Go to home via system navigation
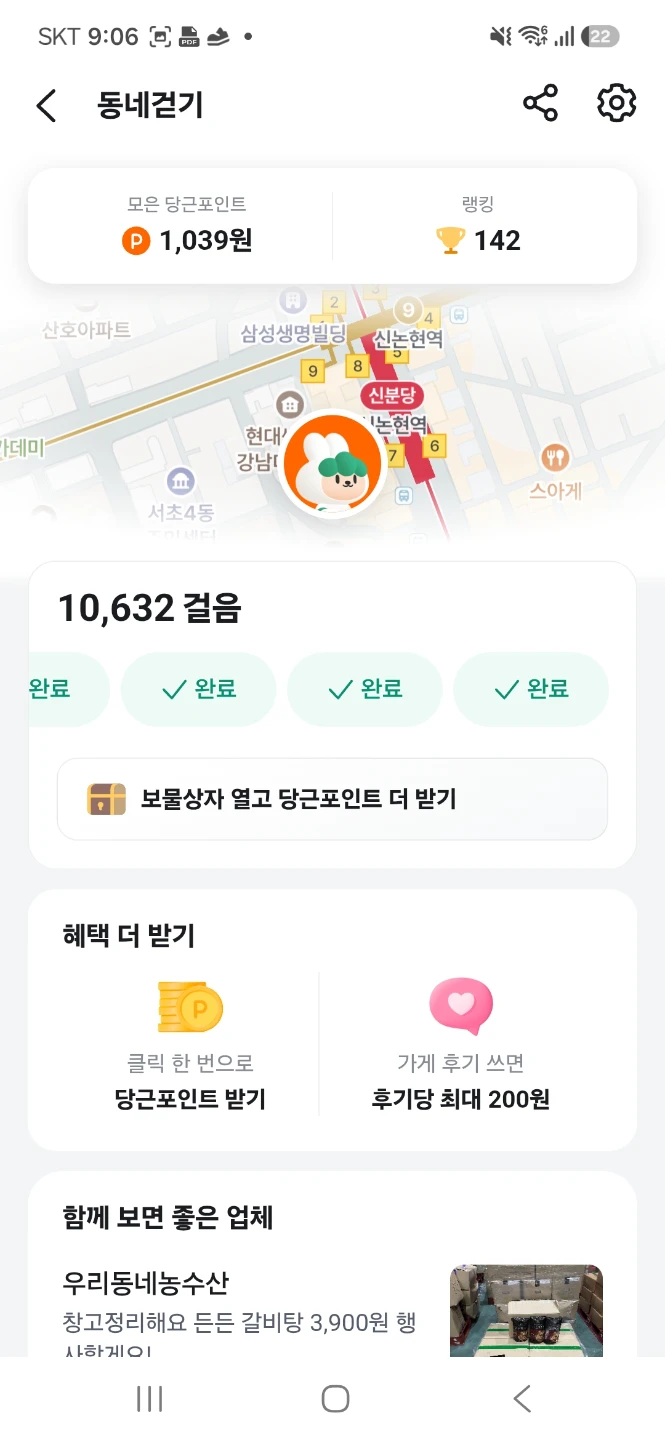This screenshot has width=665, height=1440. [335, 1398]
